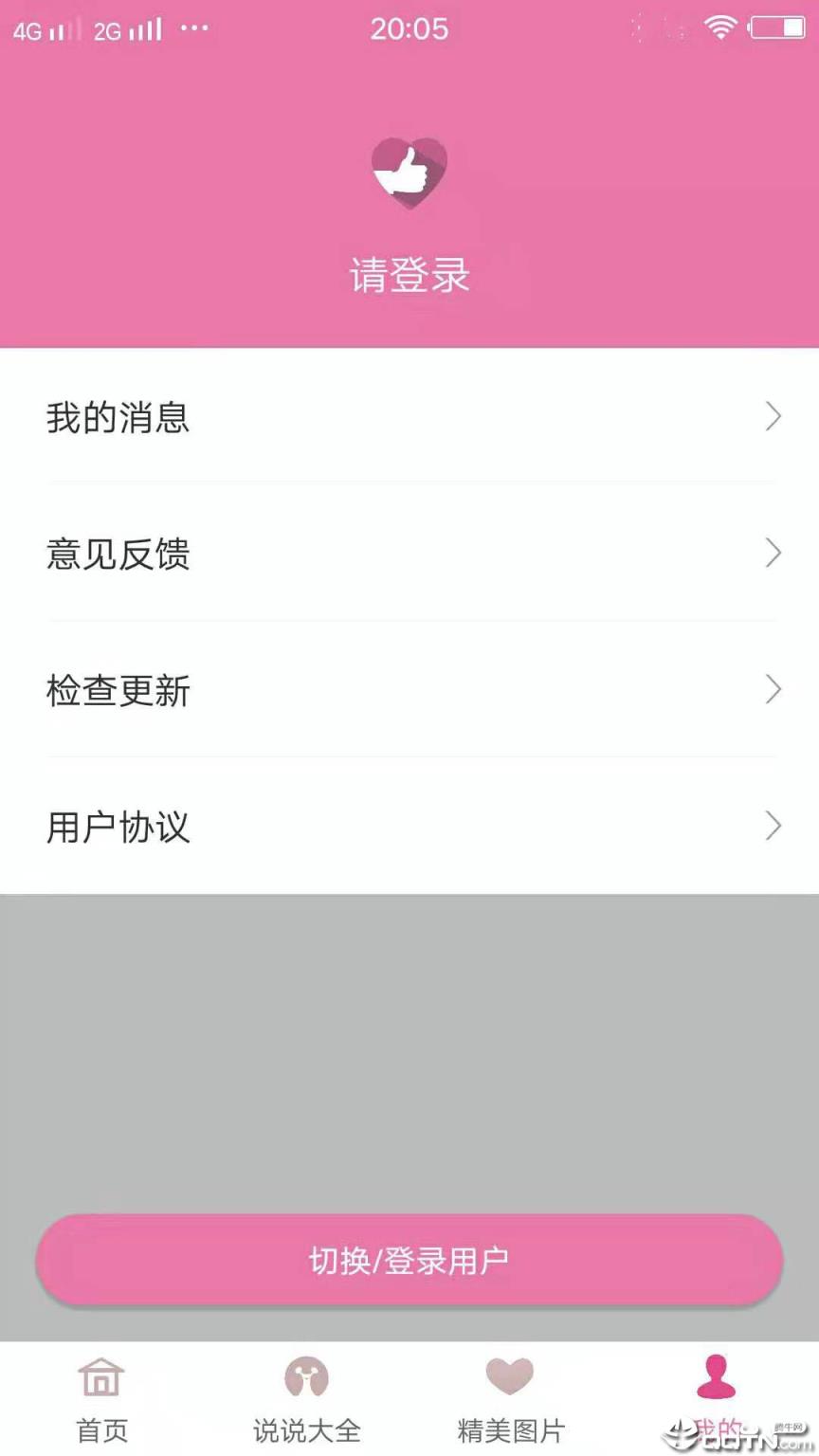Open the 用户协议 user agreement link
819x1456 pixels.
tap(118, 828)
